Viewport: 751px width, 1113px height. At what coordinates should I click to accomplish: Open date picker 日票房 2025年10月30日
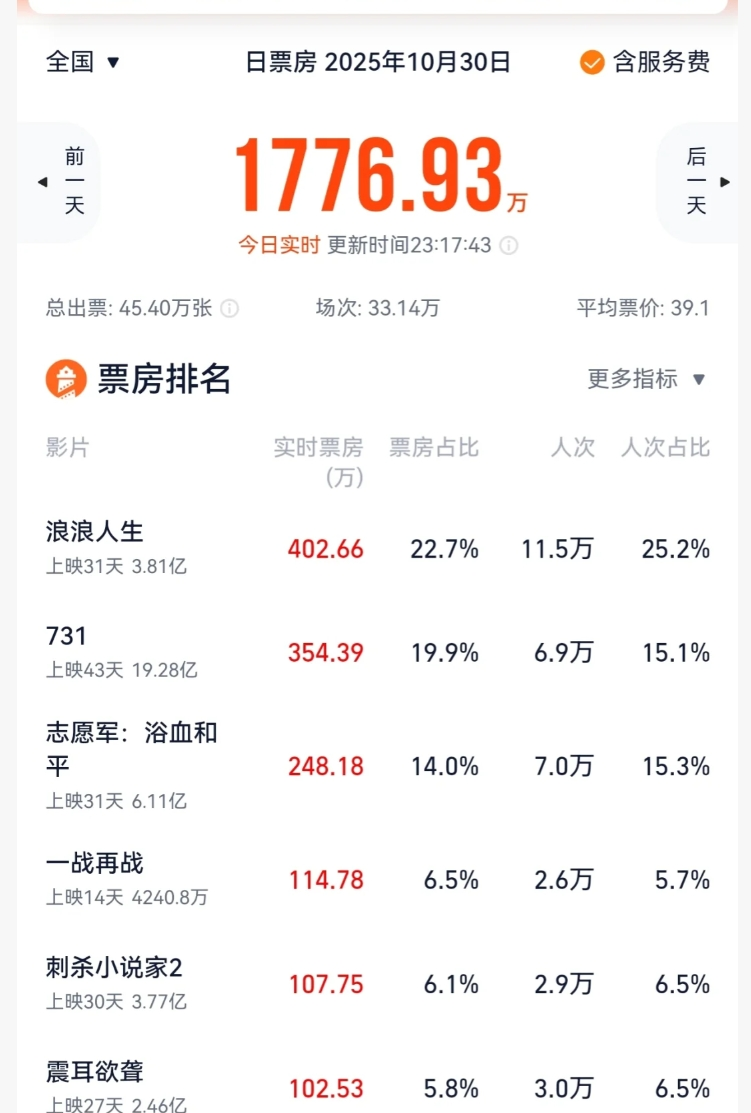[378, 62]
